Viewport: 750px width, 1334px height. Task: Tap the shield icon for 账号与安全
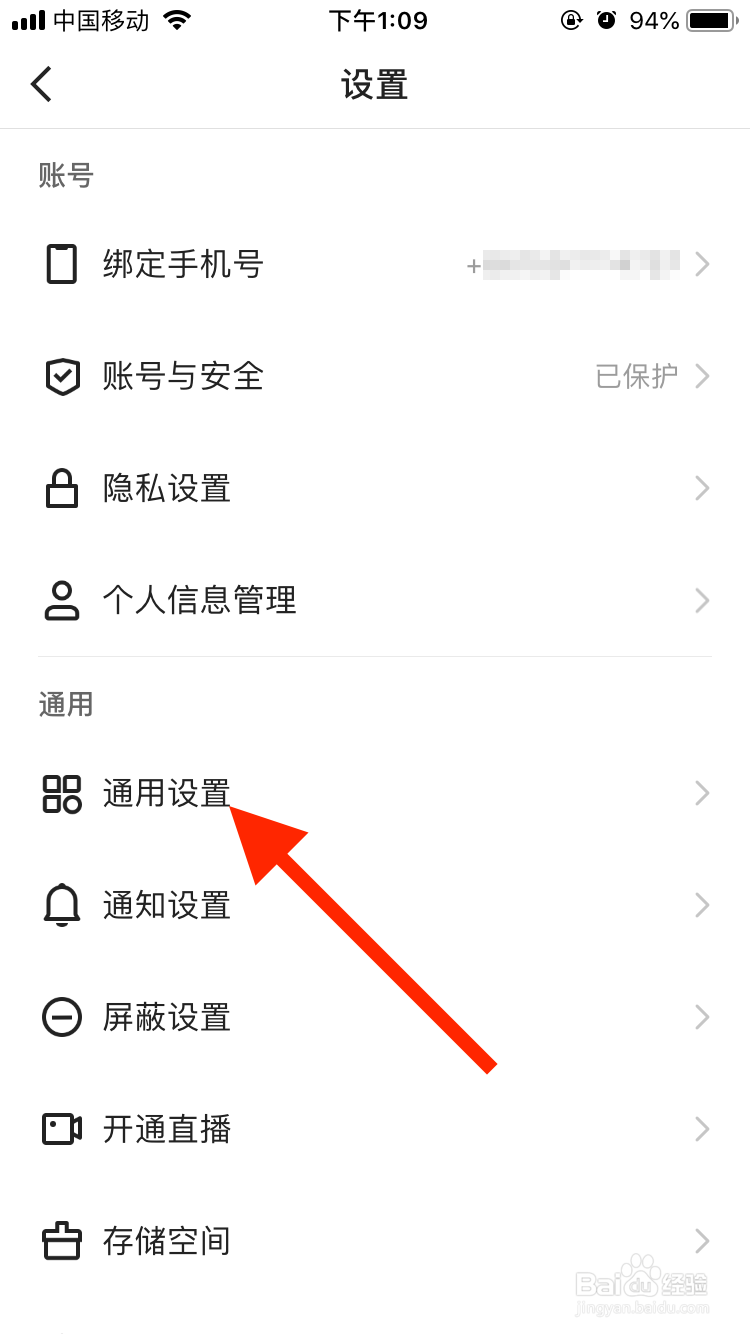62,376
